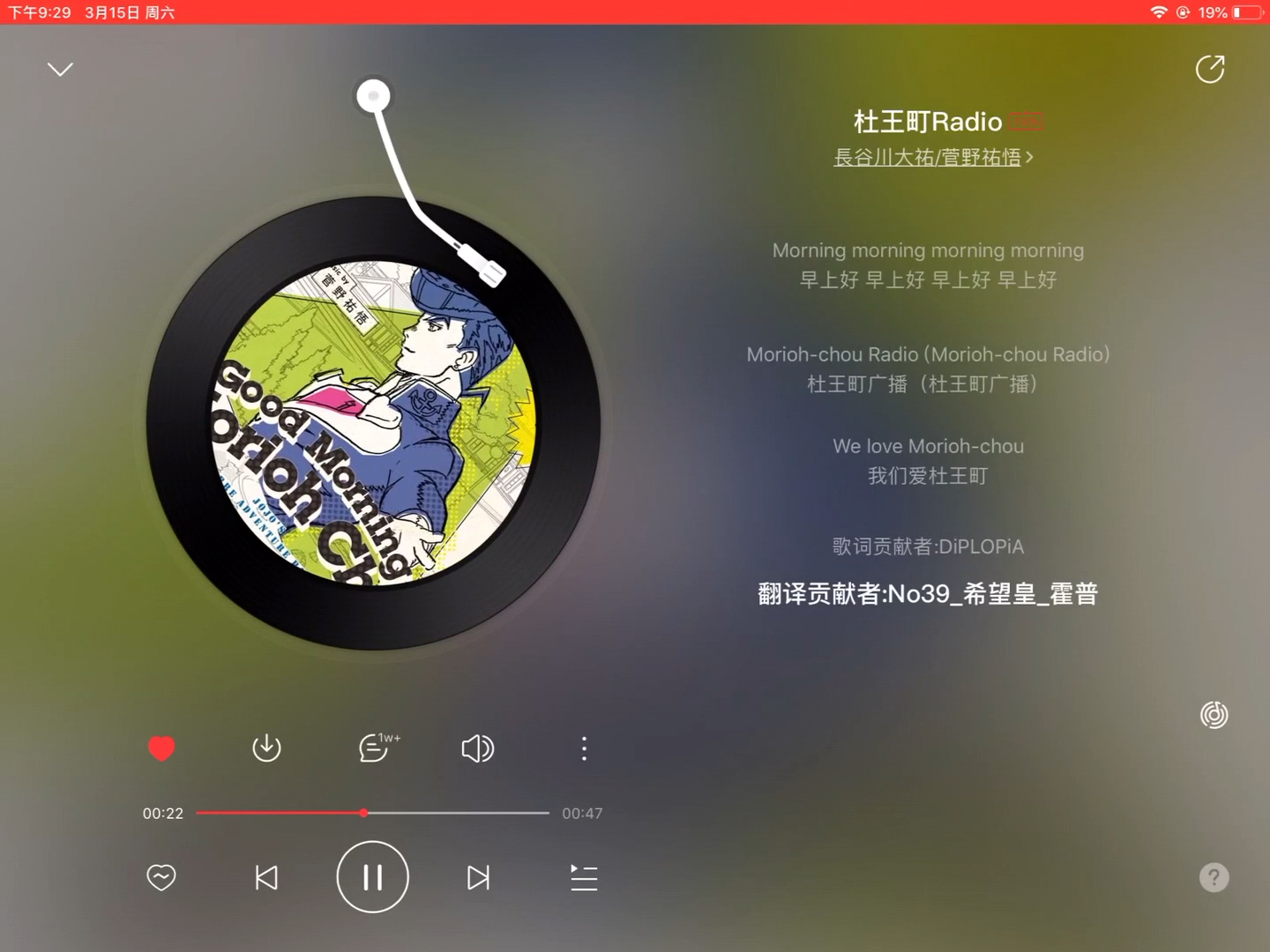Tap the spiral icon beside the lyrics
The height and width of the screenshot is (952, 1270).
pos(1214,715)
